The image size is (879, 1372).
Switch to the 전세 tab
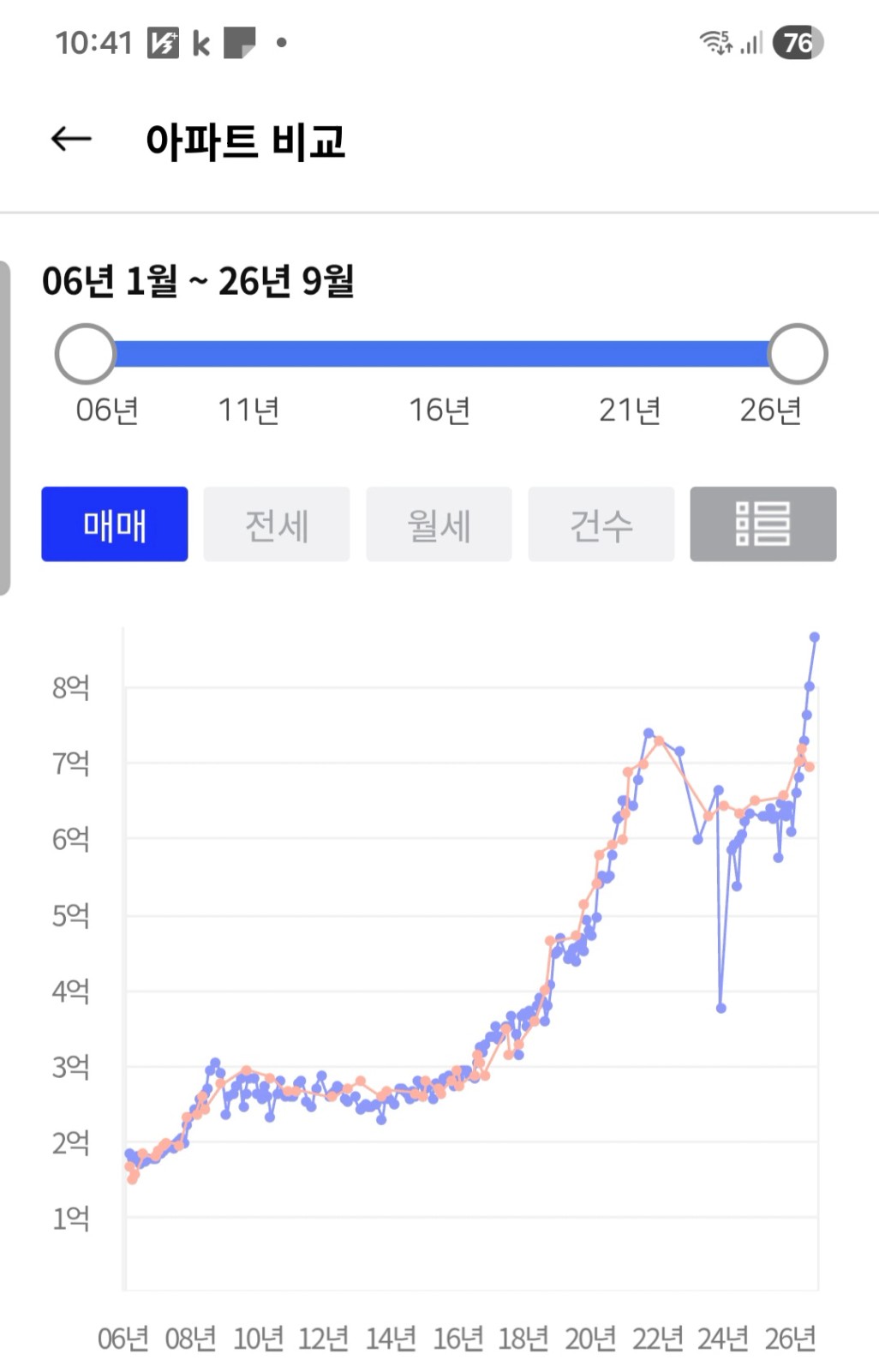277,524
